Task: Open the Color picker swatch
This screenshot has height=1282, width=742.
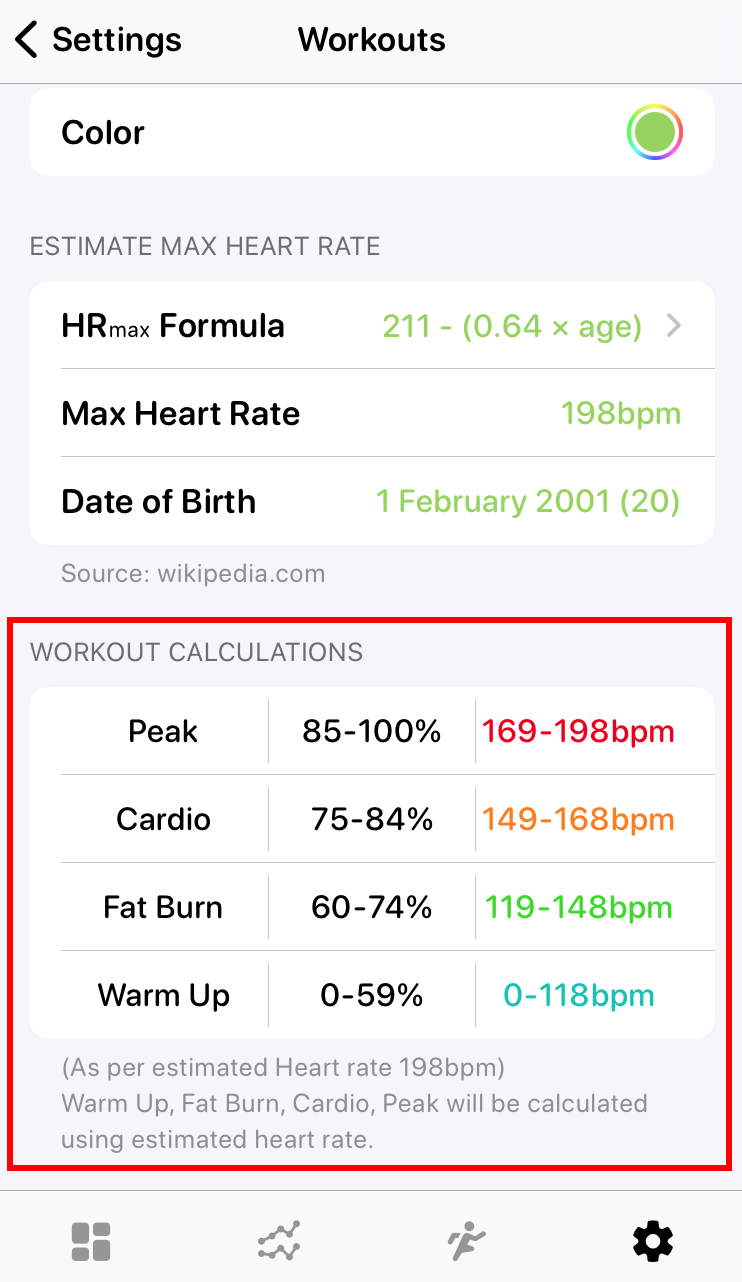Action: click(654, 133)
